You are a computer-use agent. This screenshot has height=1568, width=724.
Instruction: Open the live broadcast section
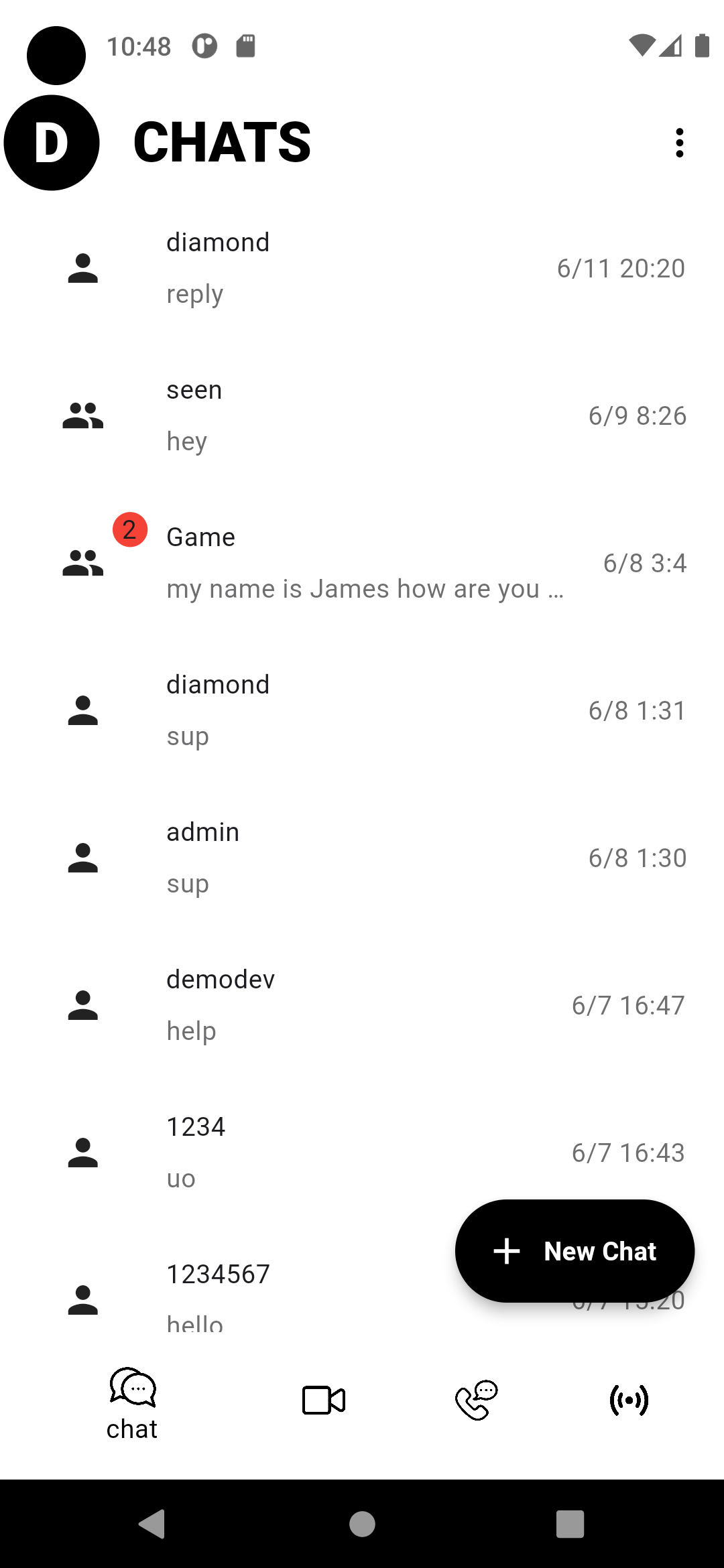point(629,1400)
